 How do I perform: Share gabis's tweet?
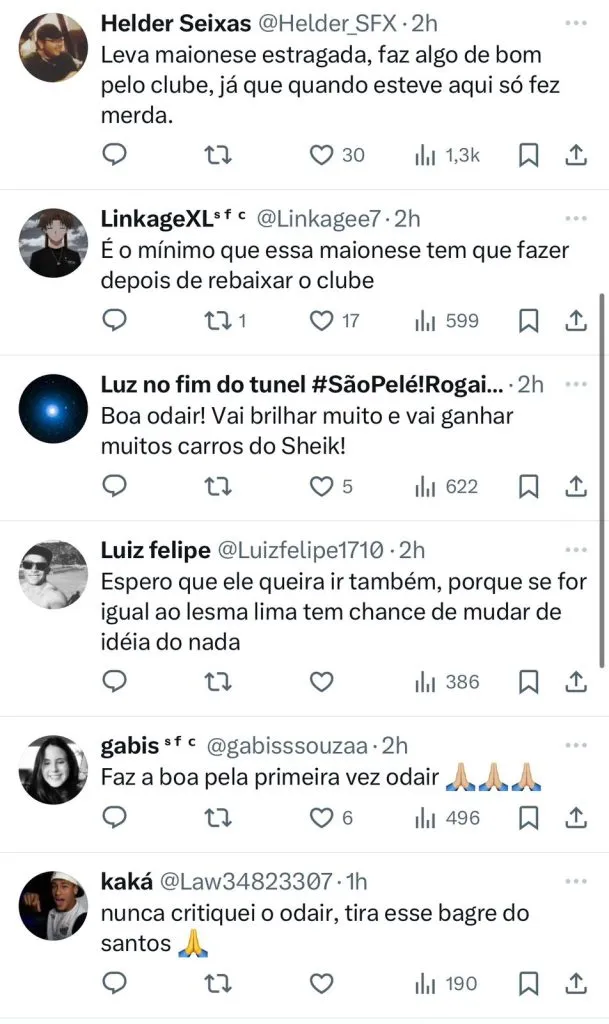pos(576,818)
